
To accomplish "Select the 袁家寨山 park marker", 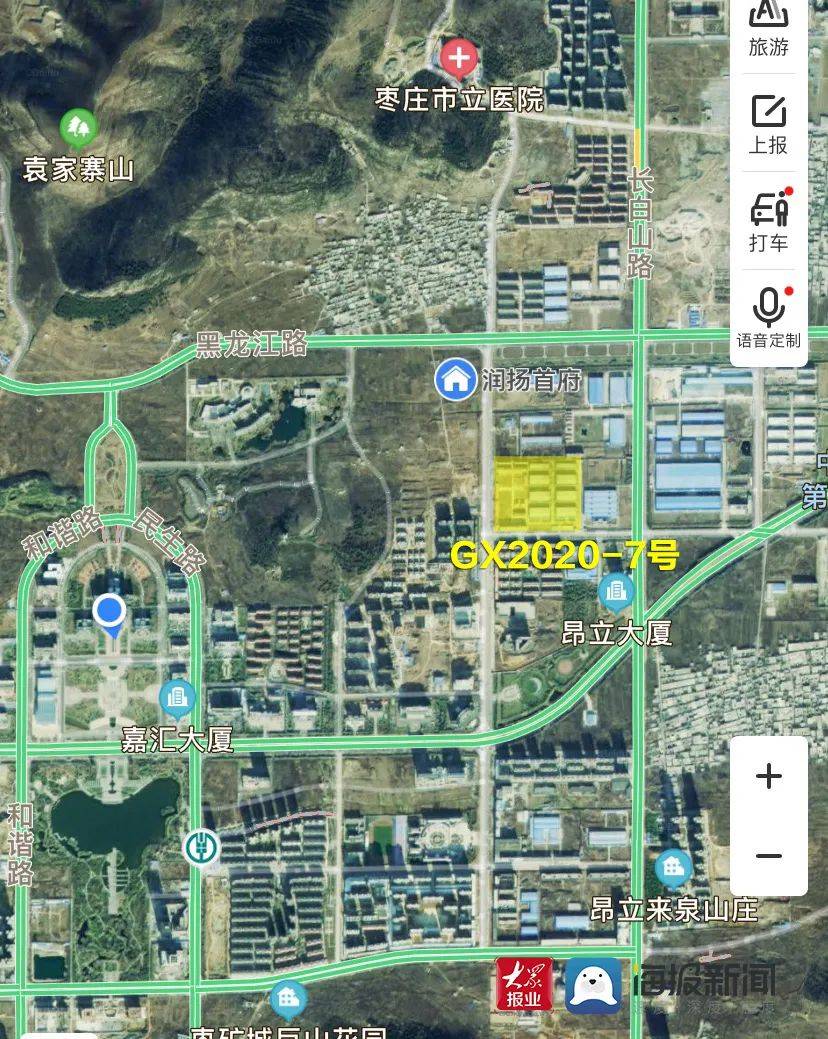I will click(77, 128).
